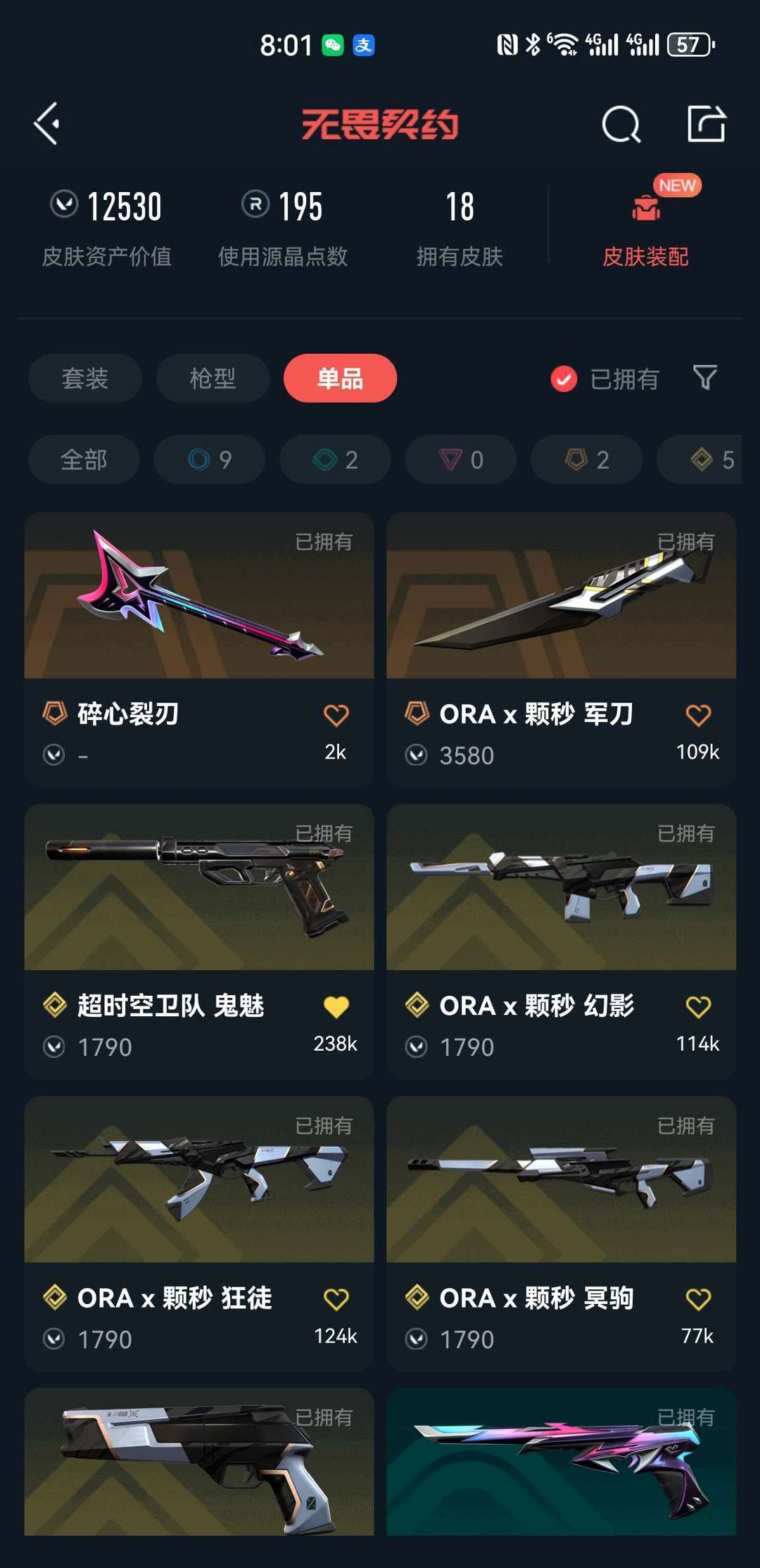
Task: Tap the R currency icon next to 195
Action: point(255,203)
